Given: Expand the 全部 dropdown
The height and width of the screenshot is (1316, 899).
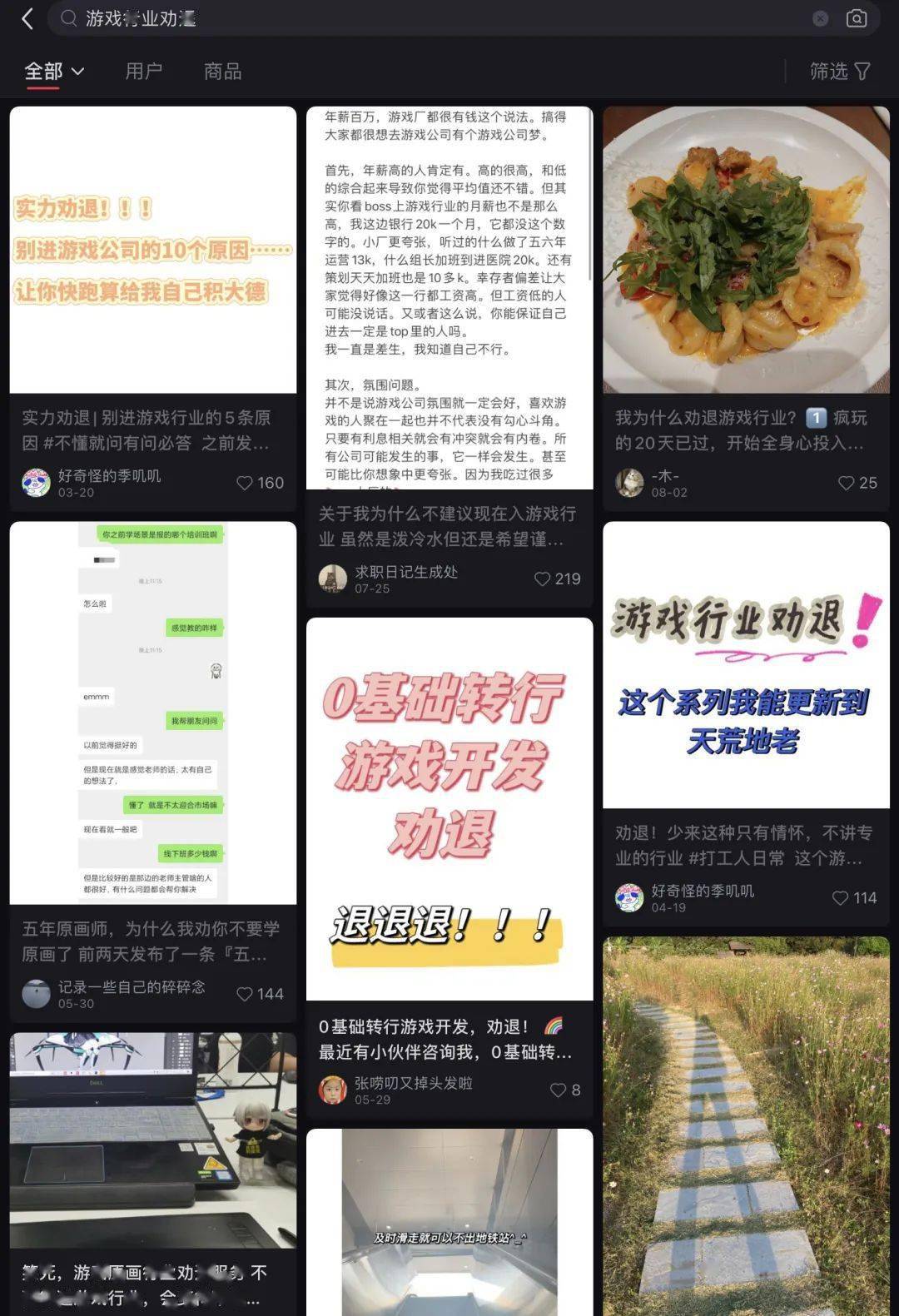Looking at the screenshot, I should point(55,72).
